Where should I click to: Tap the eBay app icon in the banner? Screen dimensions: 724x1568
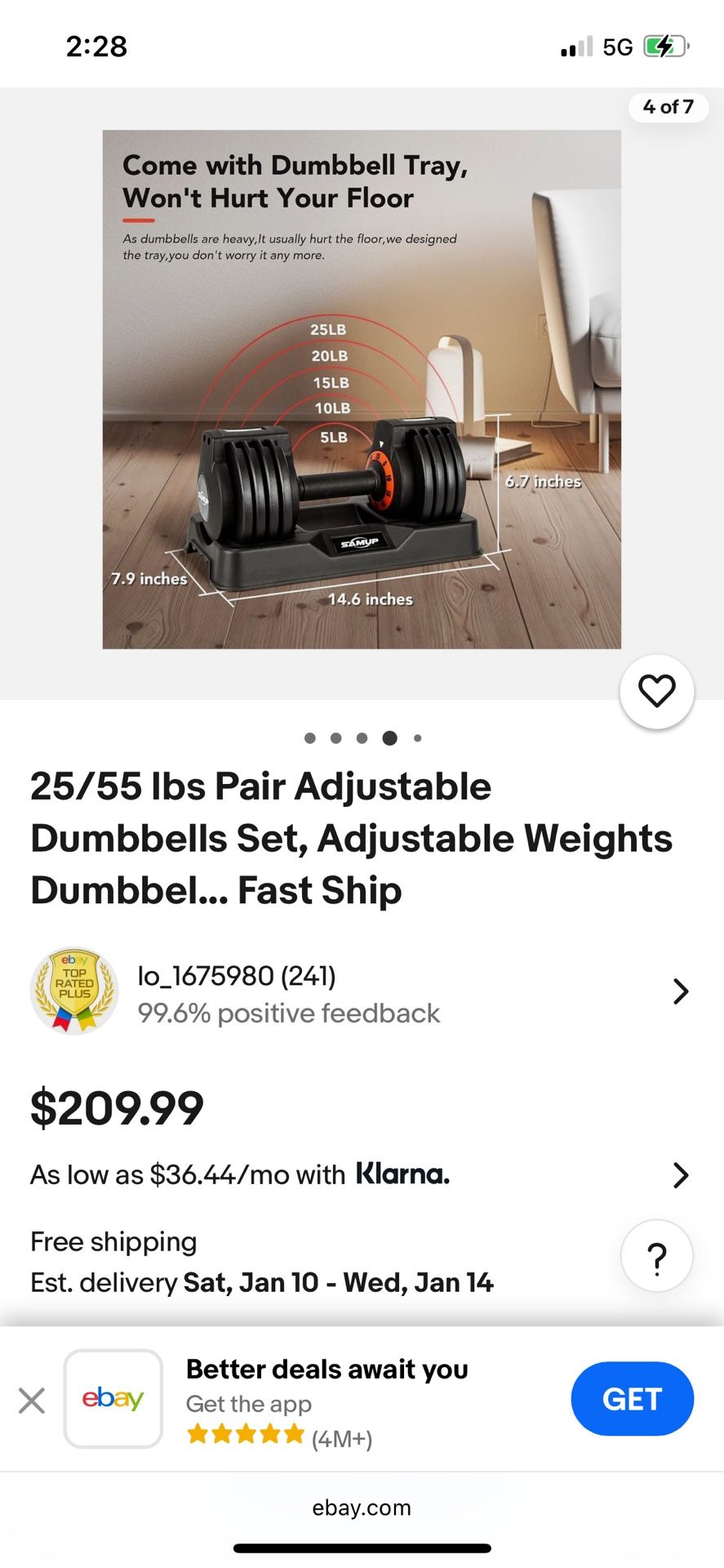(x=113, y=1398)
